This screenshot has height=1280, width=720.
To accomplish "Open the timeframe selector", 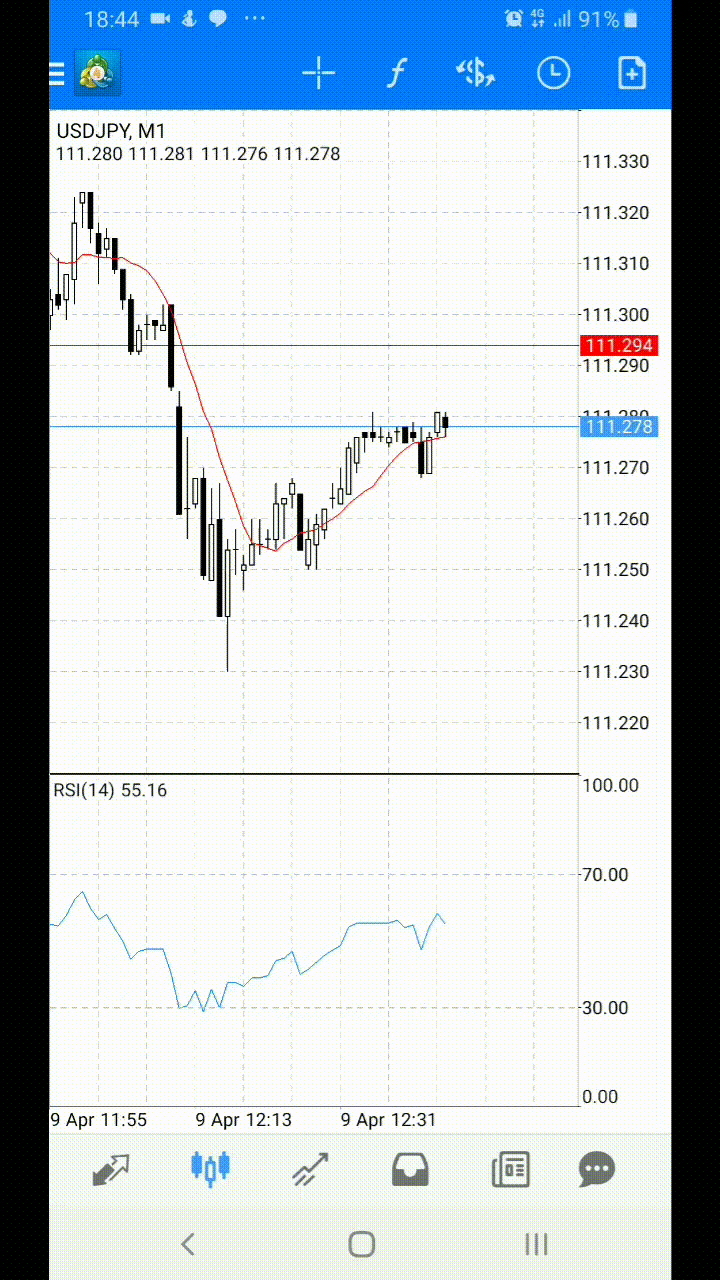I will point(553,73).
